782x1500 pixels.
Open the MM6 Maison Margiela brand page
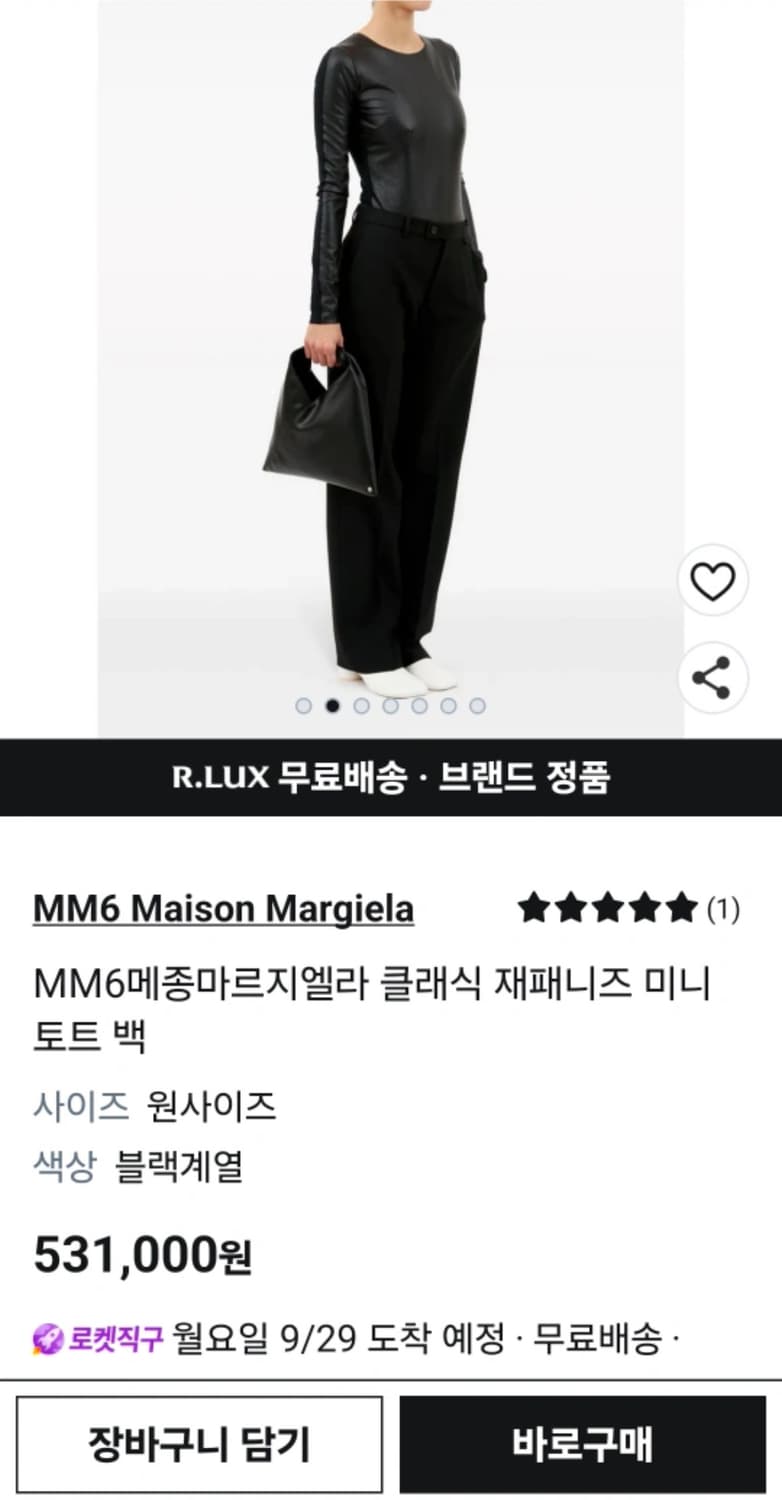(222, 908)
